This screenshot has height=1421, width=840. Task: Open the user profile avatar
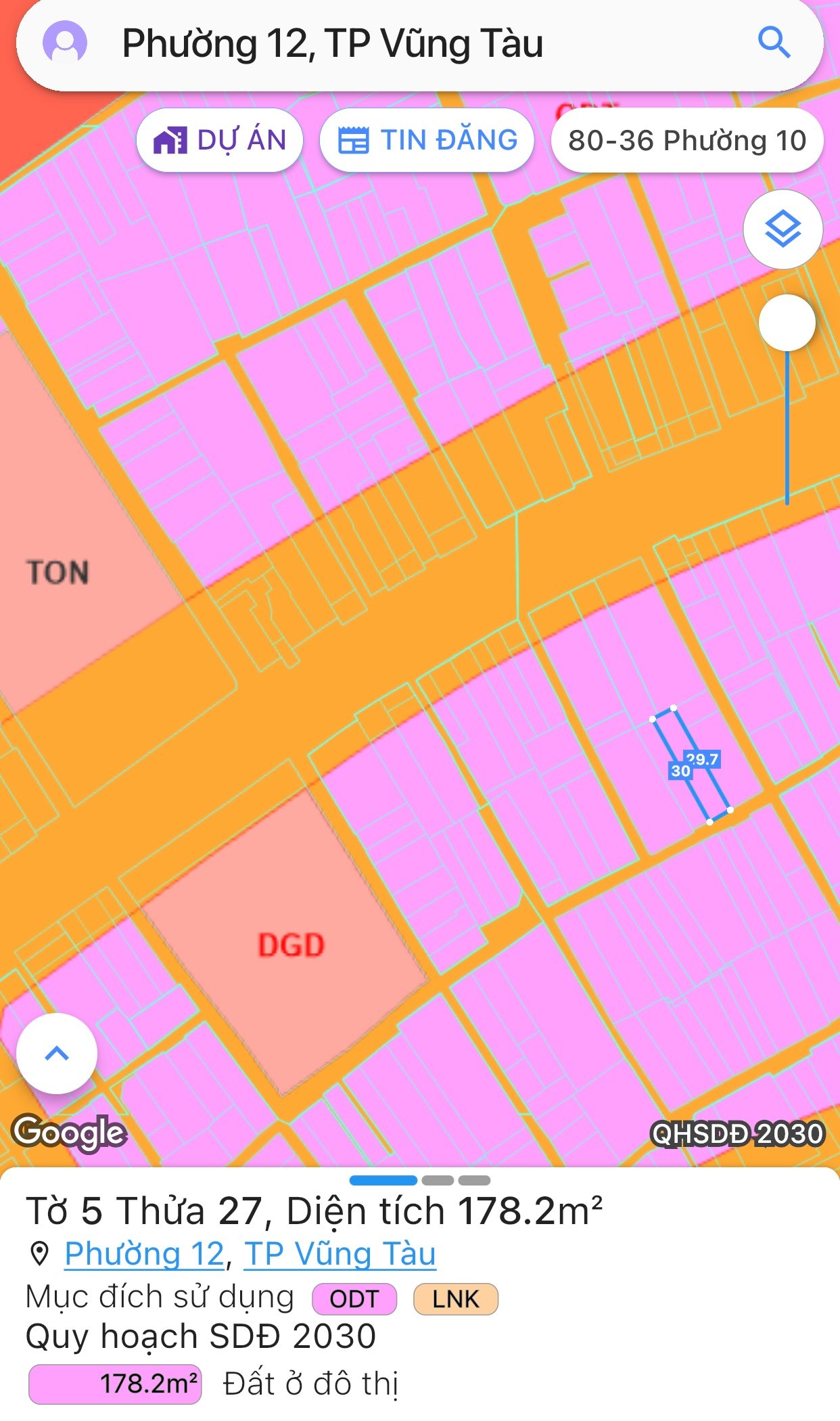pyautogui.click(x=65, y=43)
